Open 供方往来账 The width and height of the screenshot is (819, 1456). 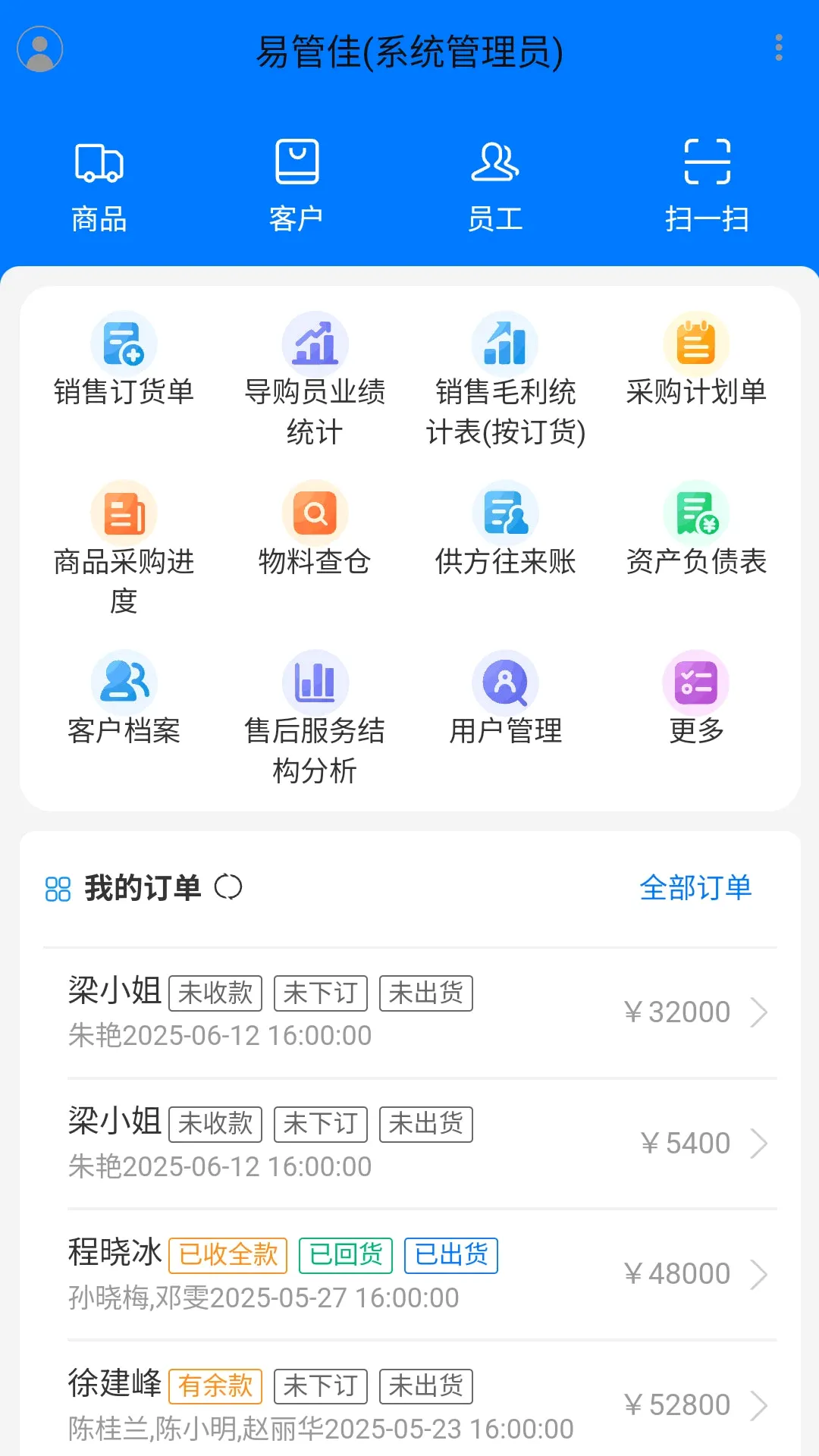click(505, 529)
